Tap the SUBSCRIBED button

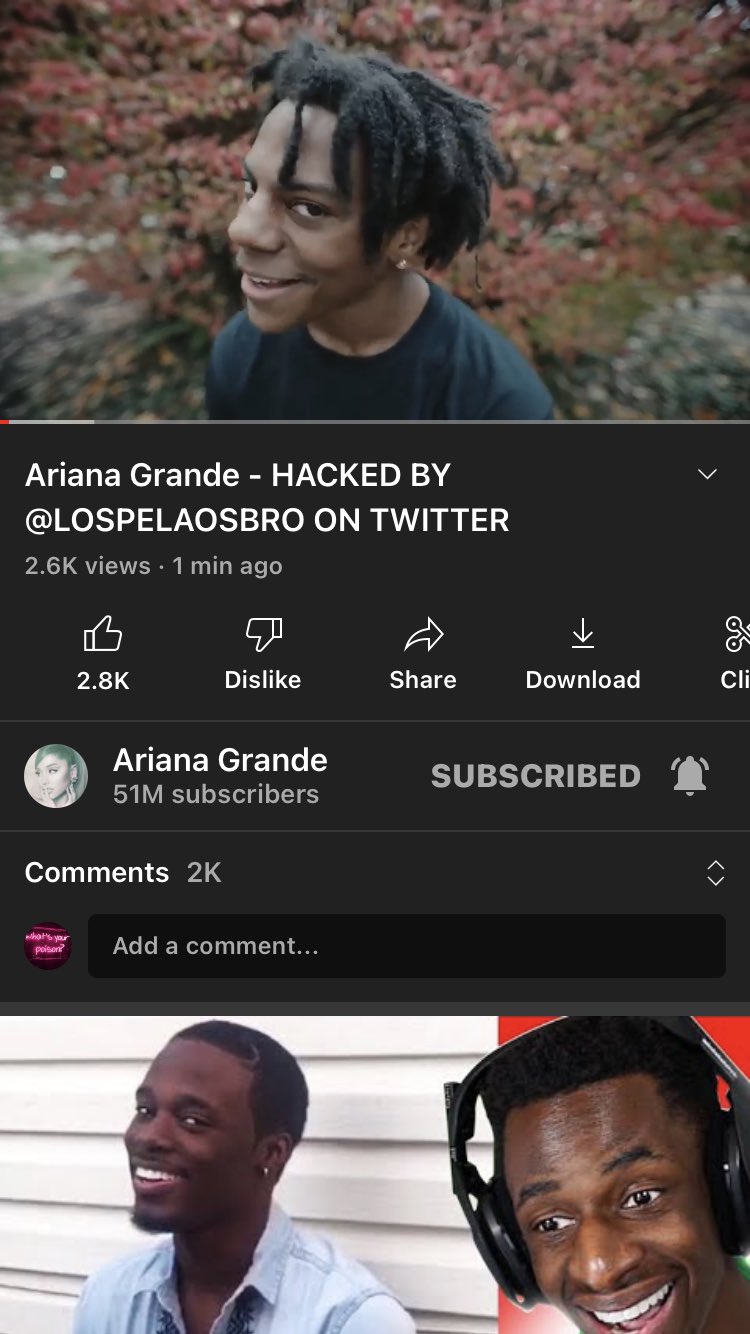coord(535,776)
